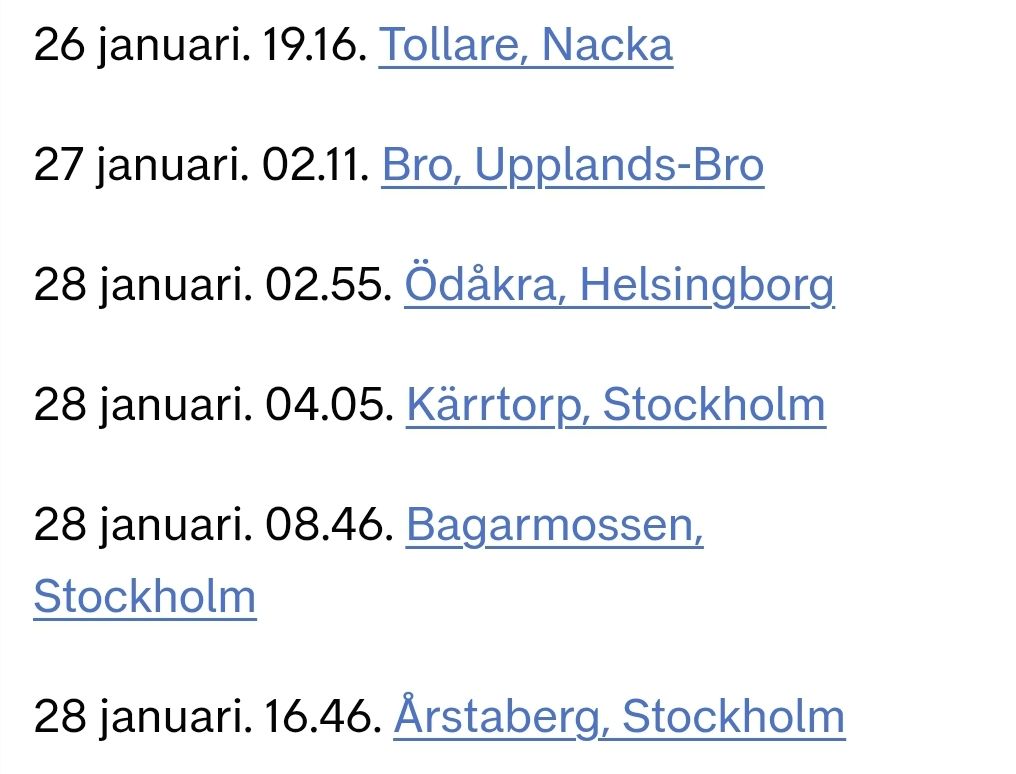The height and width of the screenshot is (774, 1016).
Task: Tap the Kärrtorp, Stockholm link
Action: (615, 406)
